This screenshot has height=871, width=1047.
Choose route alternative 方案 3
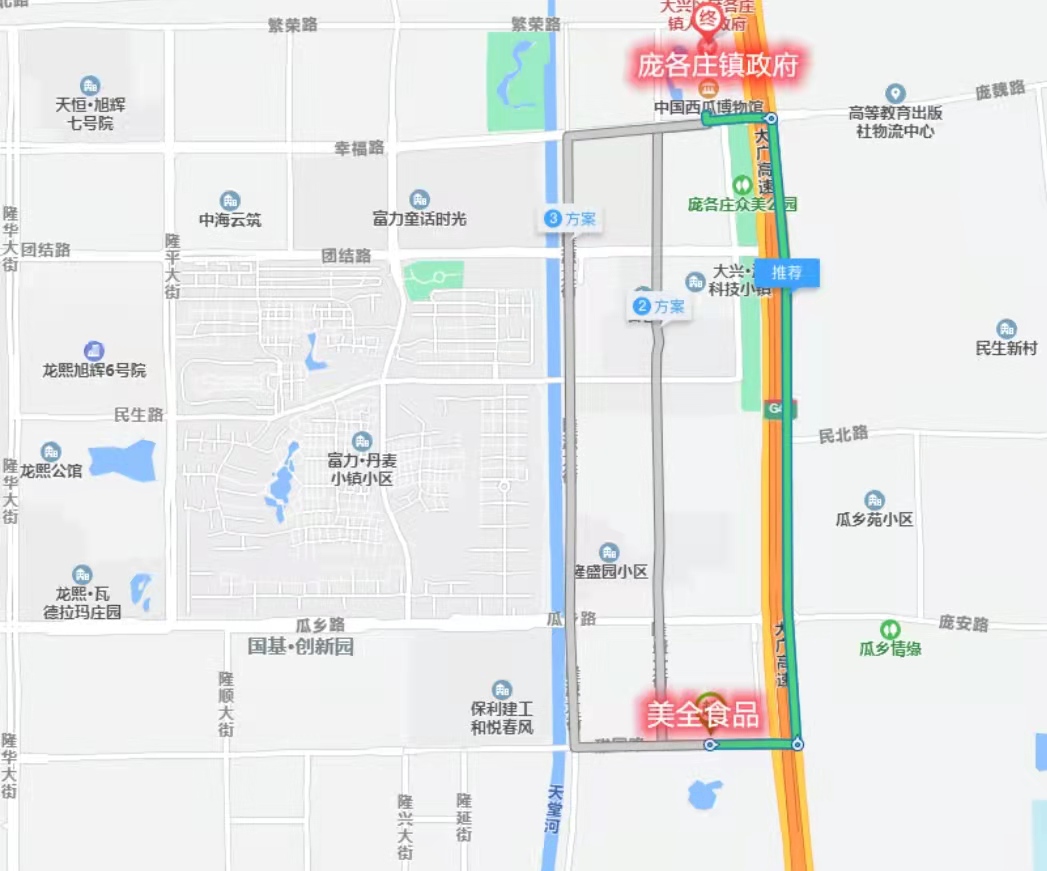click(x=572, y=219)
